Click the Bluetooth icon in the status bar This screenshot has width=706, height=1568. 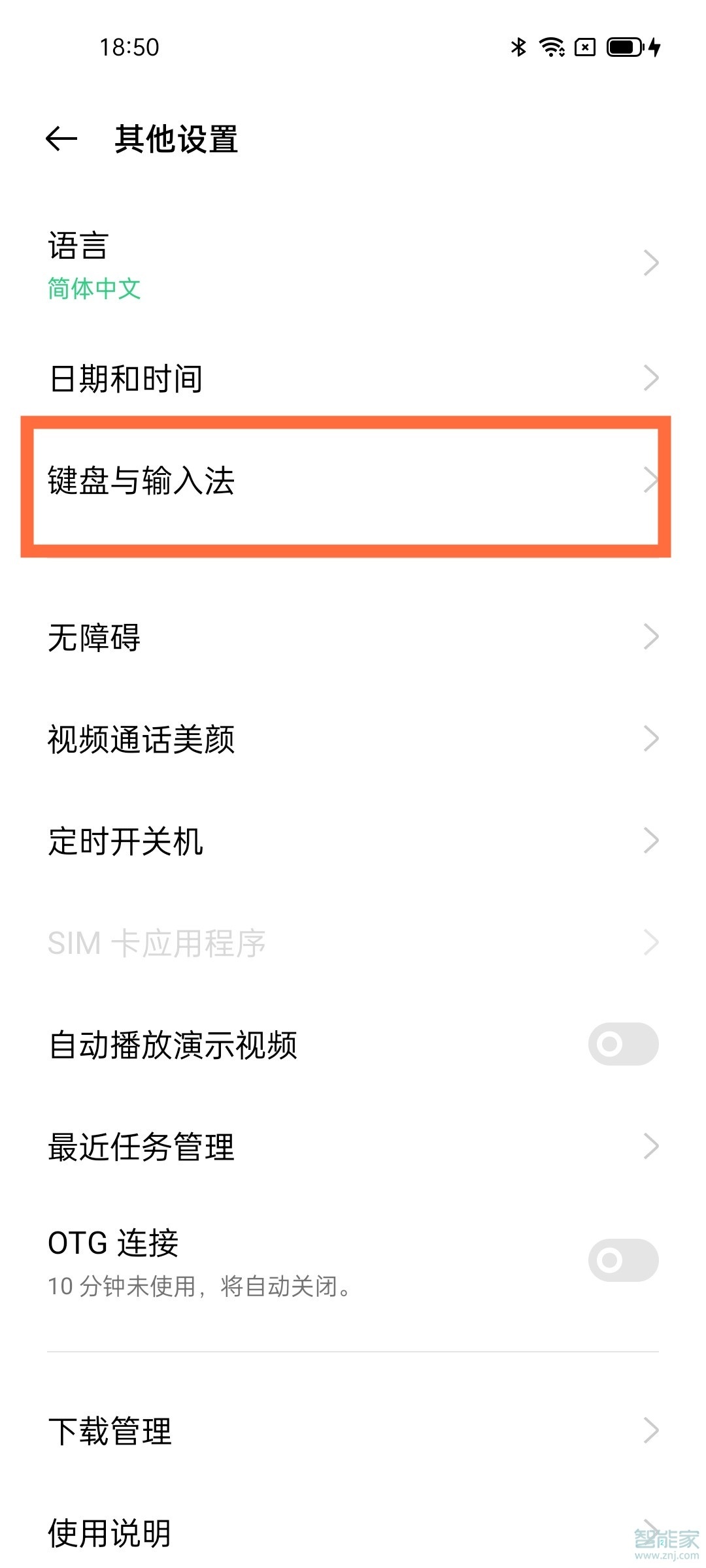[518, 47]
